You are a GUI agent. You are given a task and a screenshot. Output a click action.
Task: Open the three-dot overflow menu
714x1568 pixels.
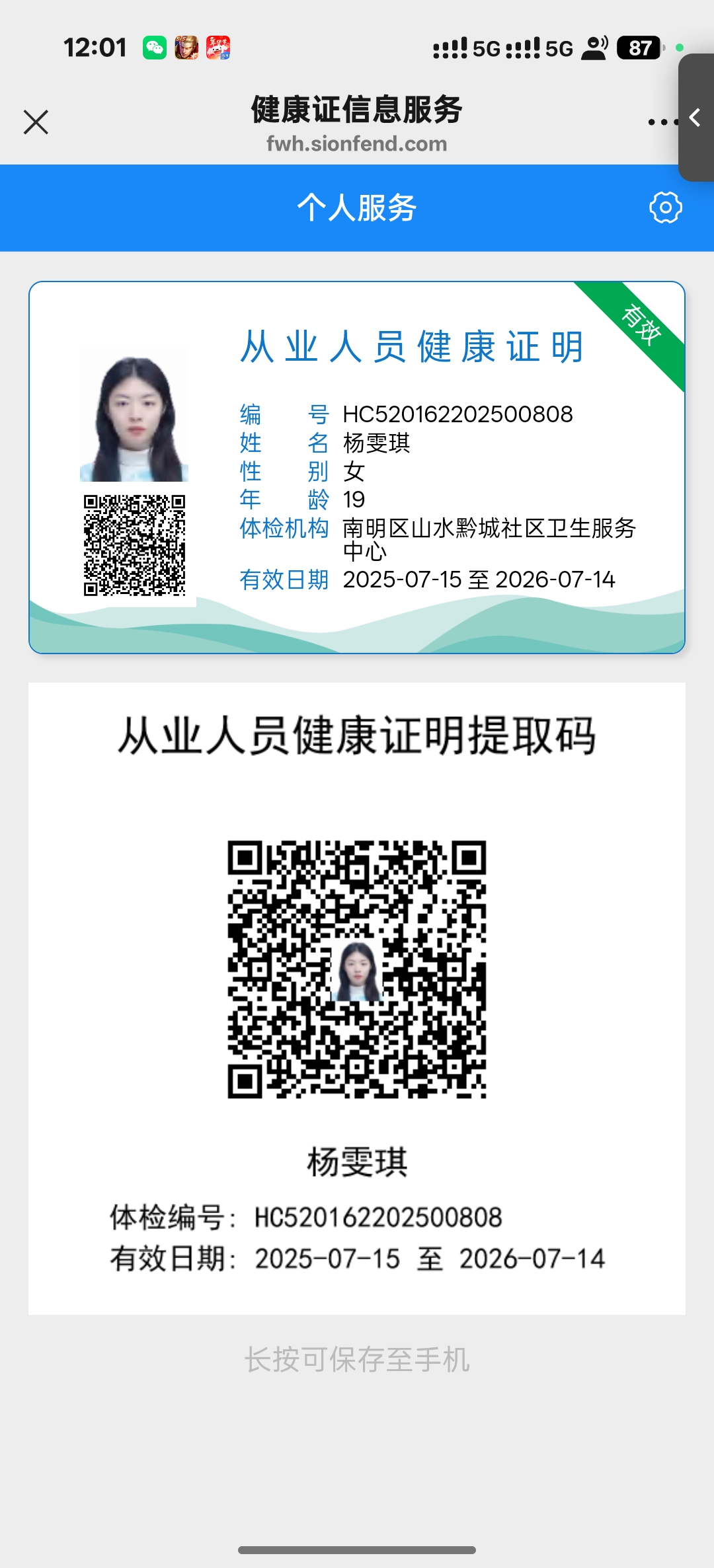(661, 122)
